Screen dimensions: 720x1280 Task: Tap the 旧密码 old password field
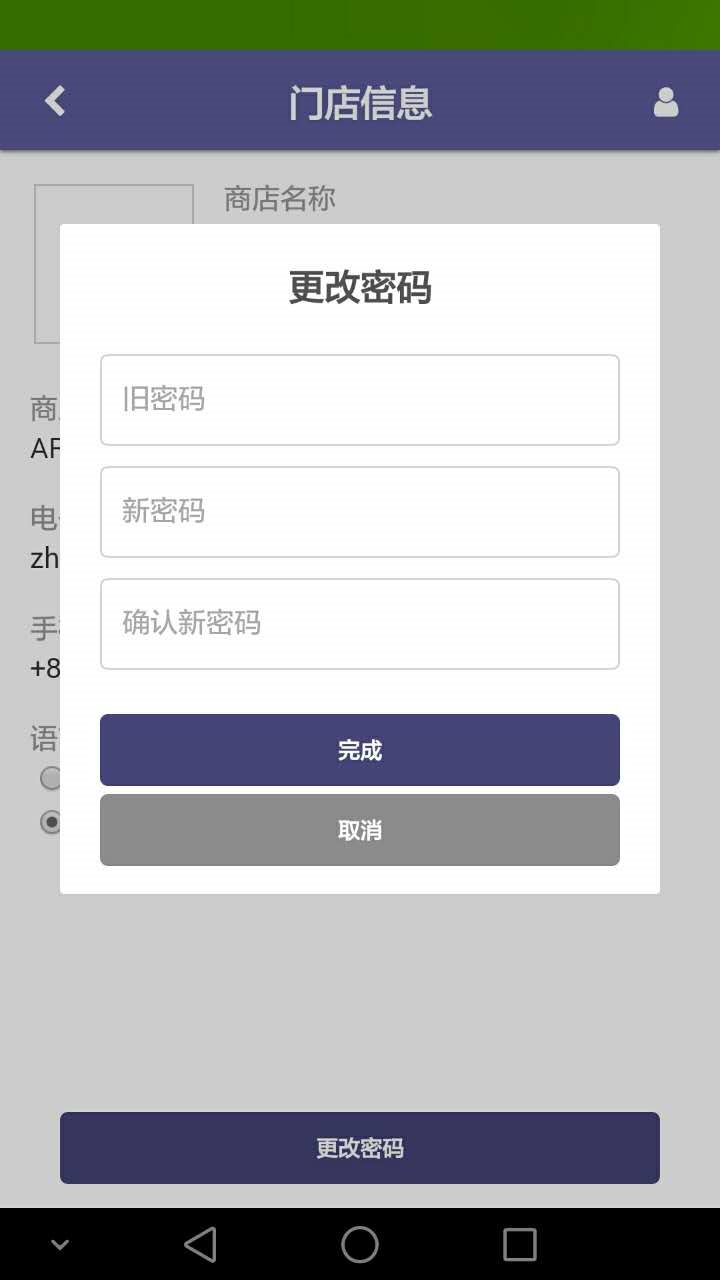click(360, 400)
